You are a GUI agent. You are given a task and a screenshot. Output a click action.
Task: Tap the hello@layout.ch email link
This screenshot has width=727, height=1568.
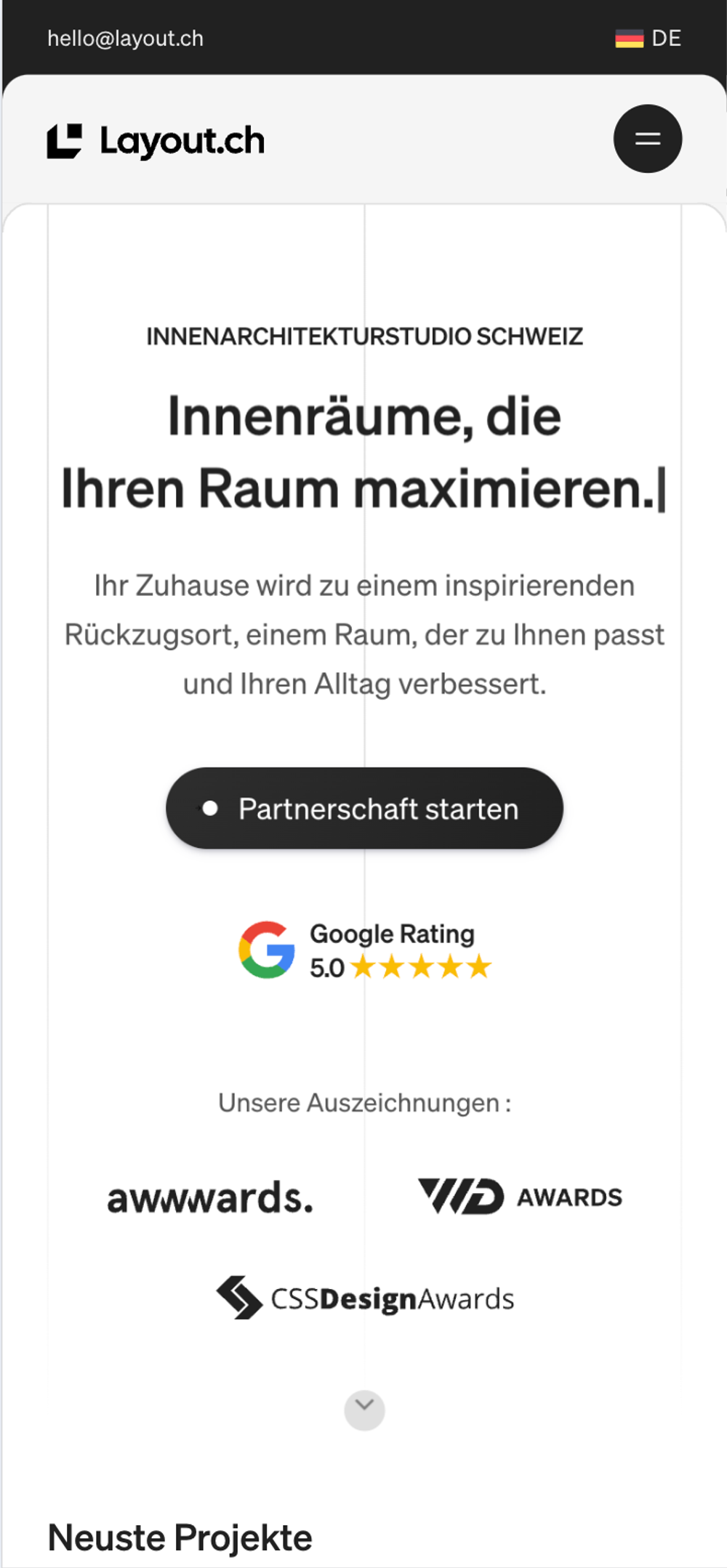point(125,39)
